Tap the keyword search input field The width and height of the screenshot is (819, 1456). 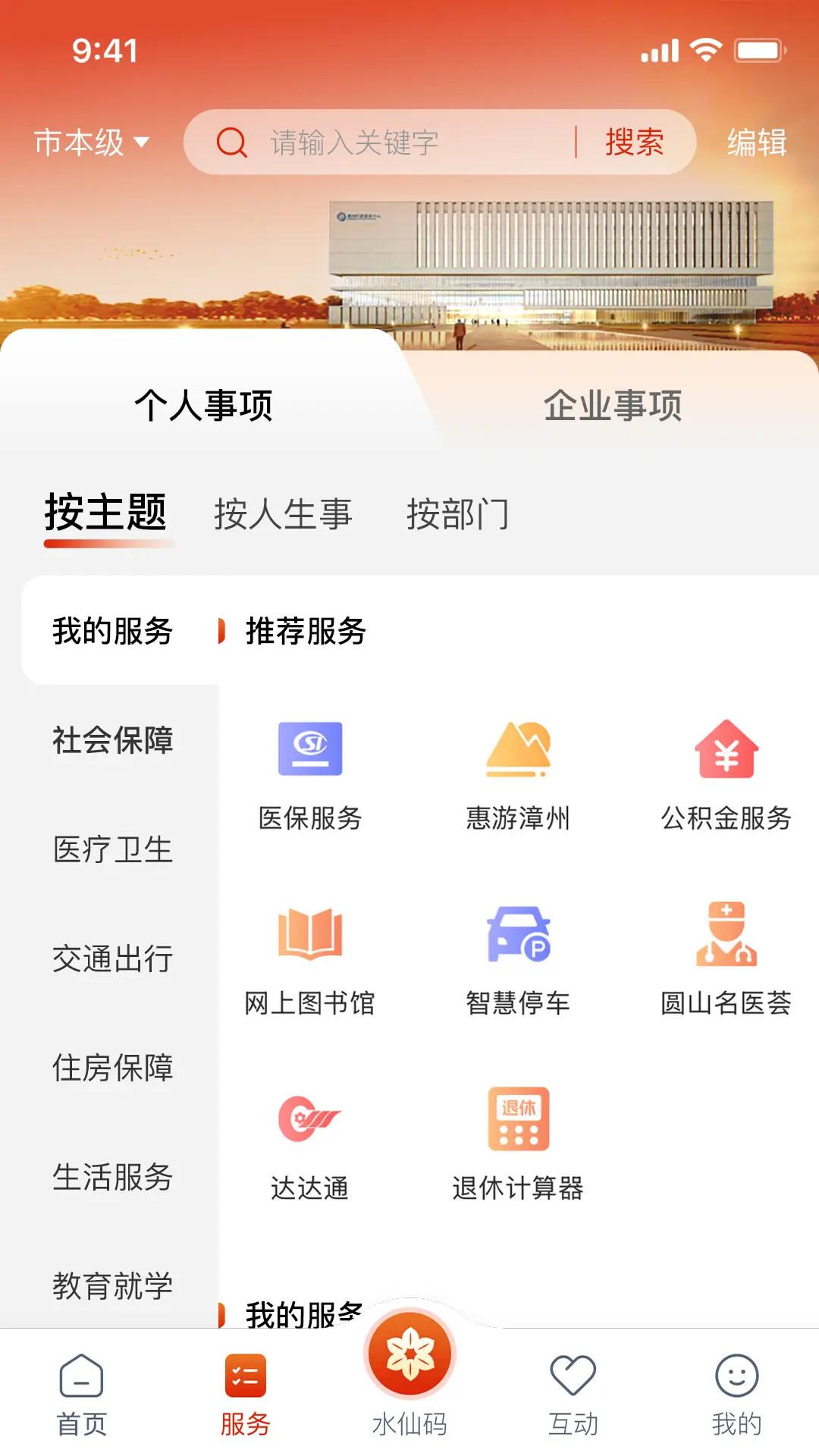coord(394,140)
